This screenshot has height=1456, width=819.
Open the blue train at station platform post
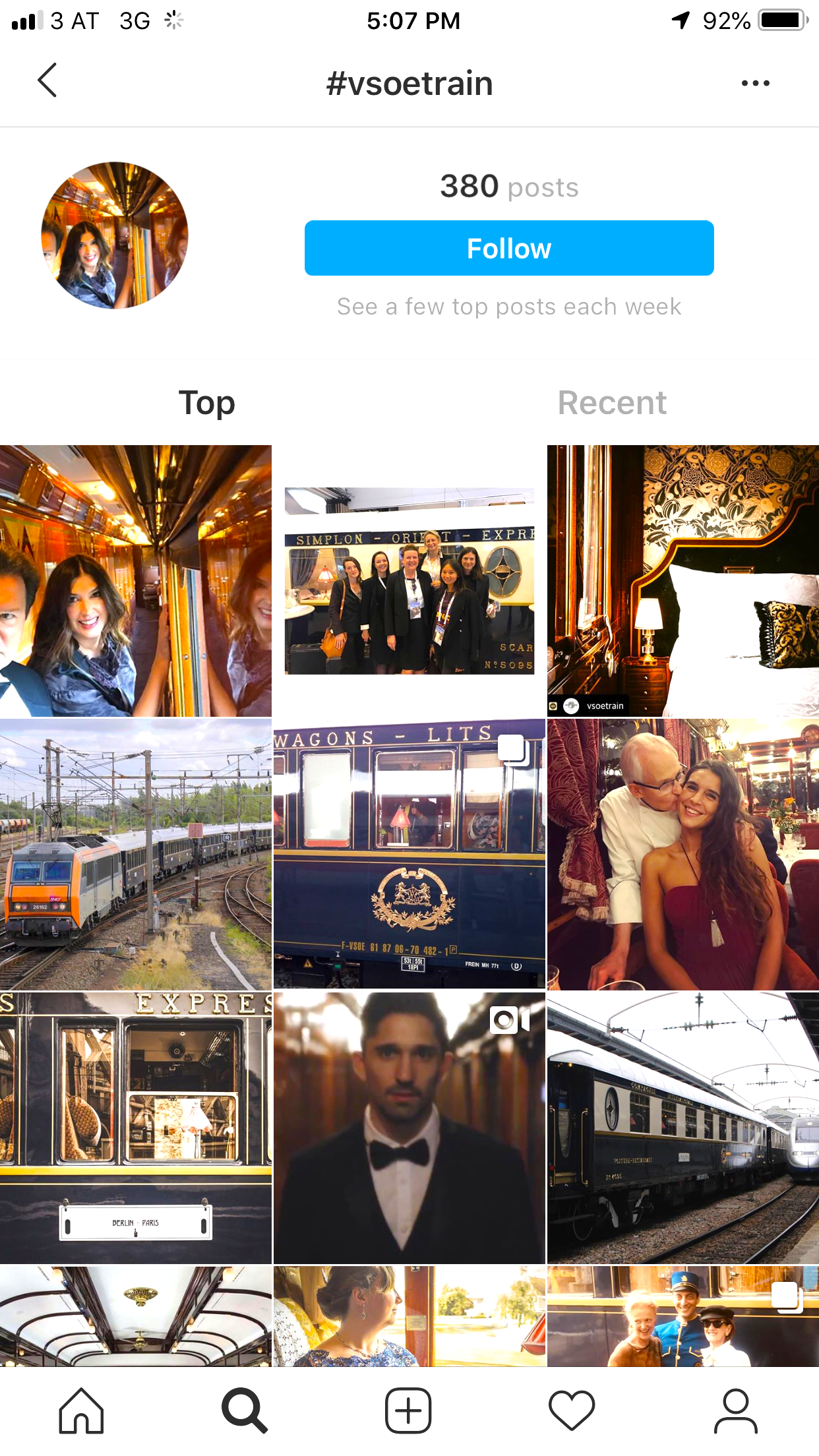click(x=682, y=1128)
